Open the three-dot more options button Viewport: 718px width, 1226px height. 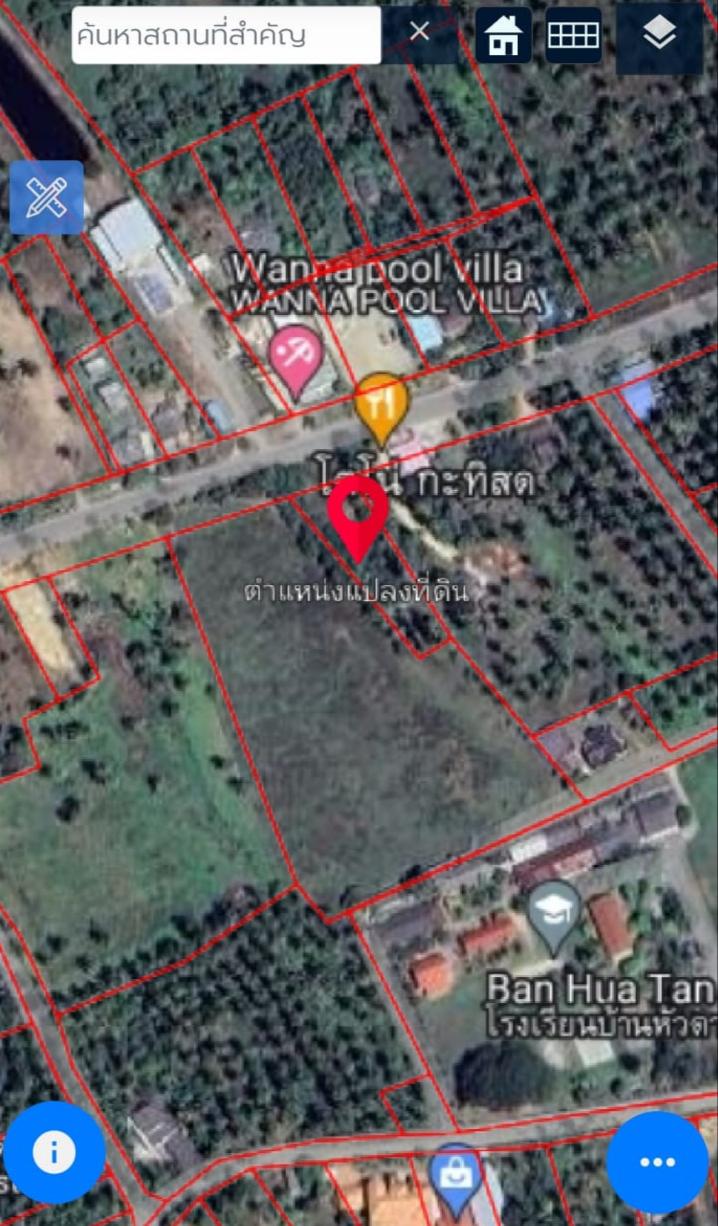click(x=658, y=1162)
